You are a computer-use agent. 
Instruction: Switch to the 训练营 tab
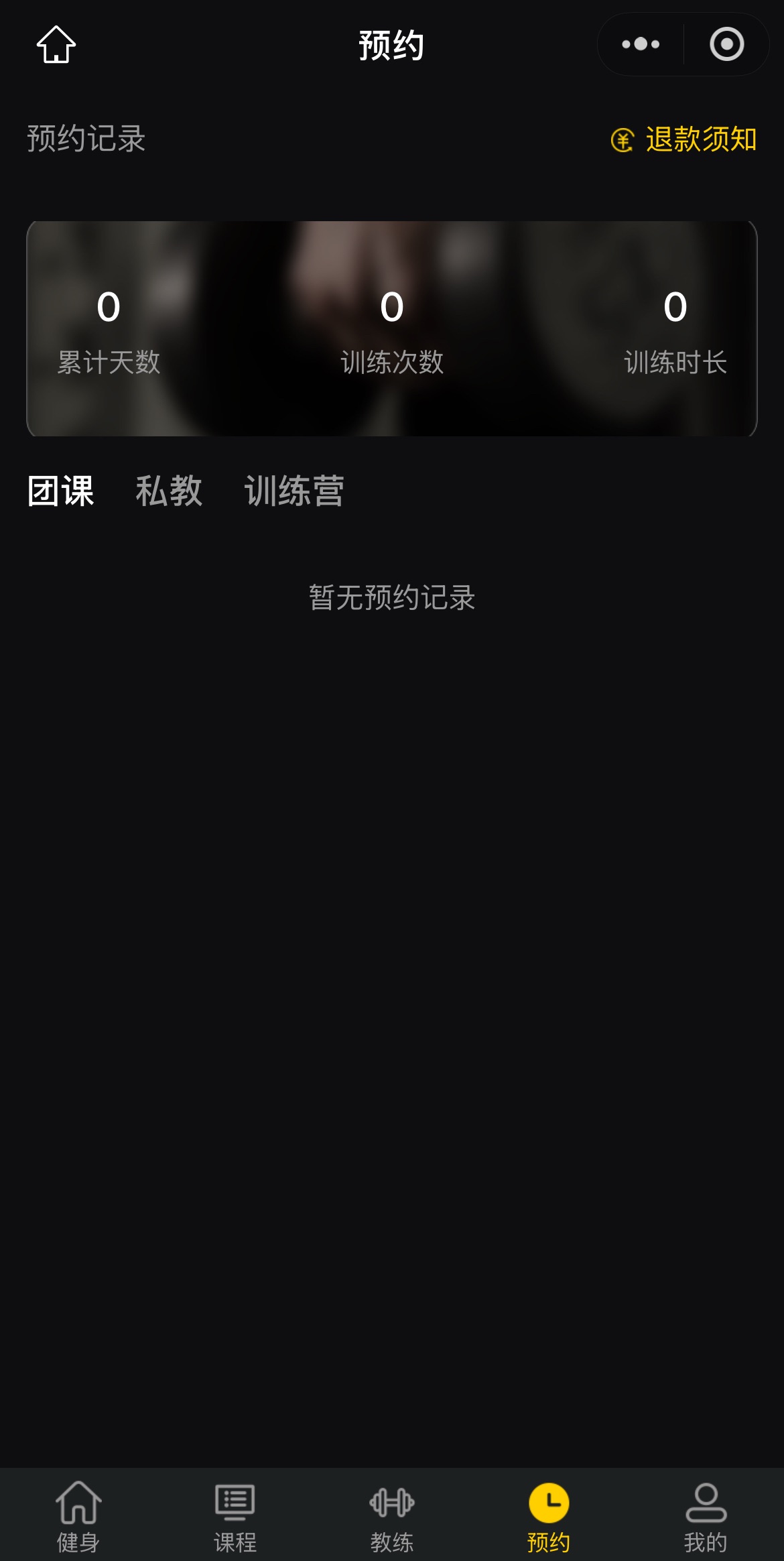[294, 491]
